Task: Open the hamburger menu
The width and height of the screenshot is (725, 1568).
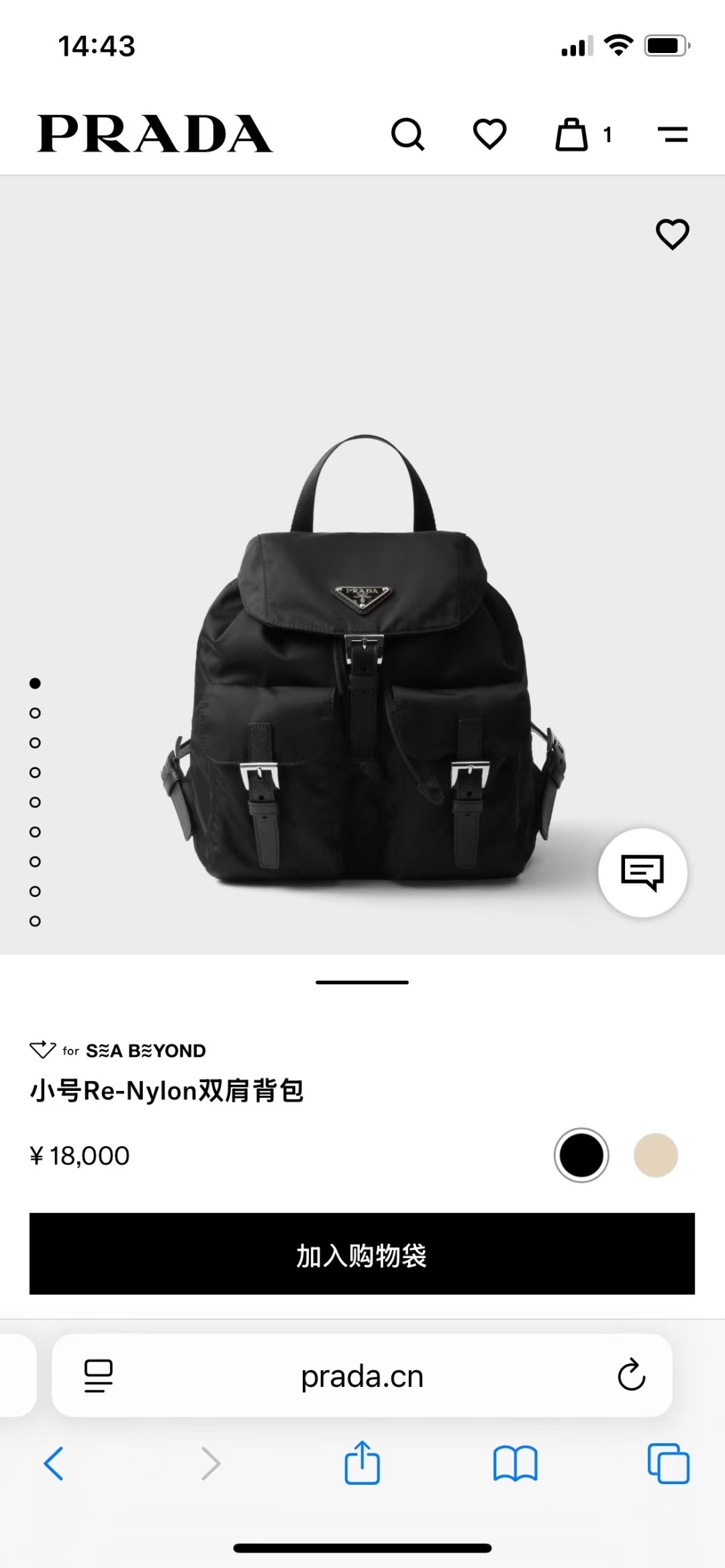Action: click(x=673, y=135)
